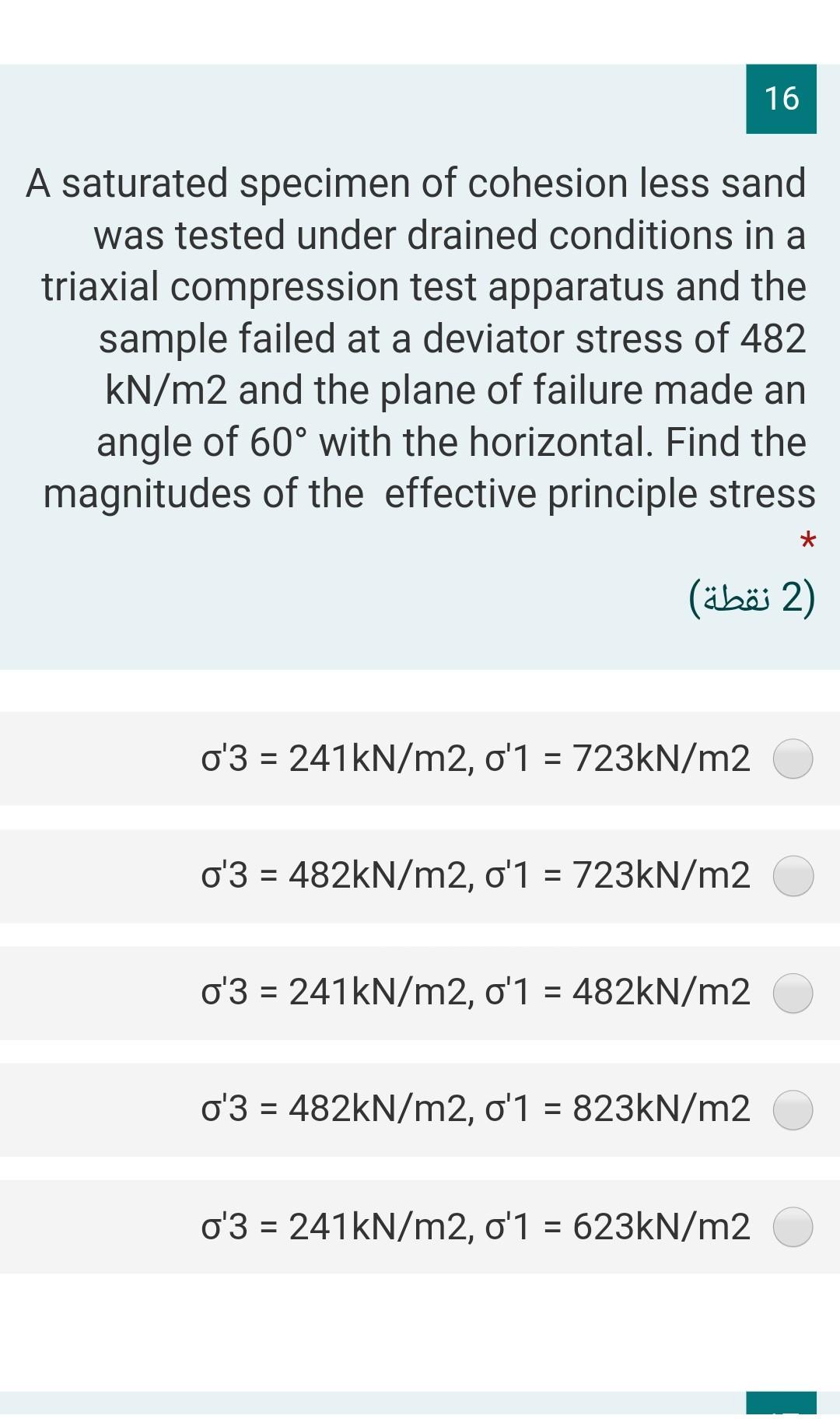Screen dimensions: 840x1419
Task: Select answer σ'3 = 241kN/m2, σ'1 = 723kN/m2
Action: click(x=793, y=759)
